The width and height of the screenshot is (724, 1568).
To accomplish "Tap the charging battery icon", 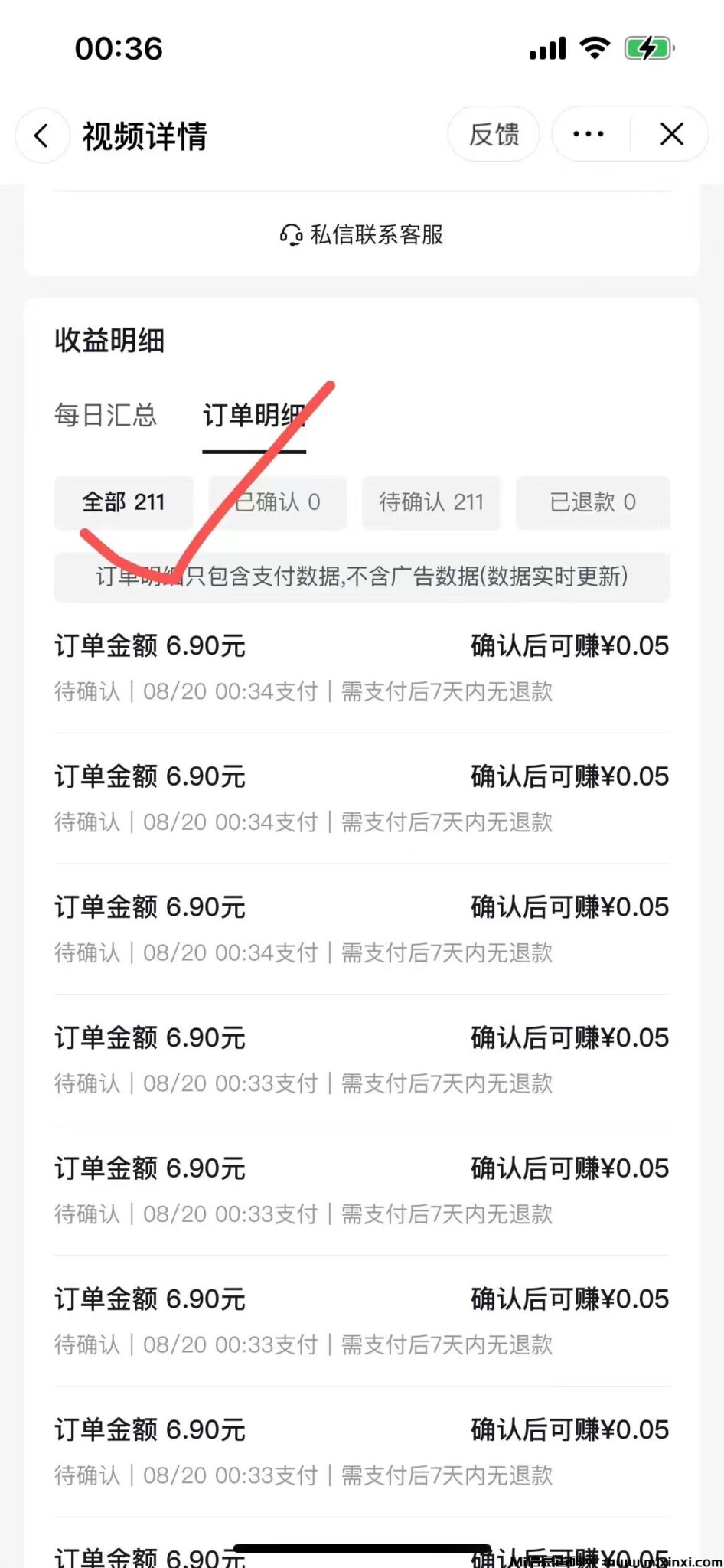I will pos(647,48).
